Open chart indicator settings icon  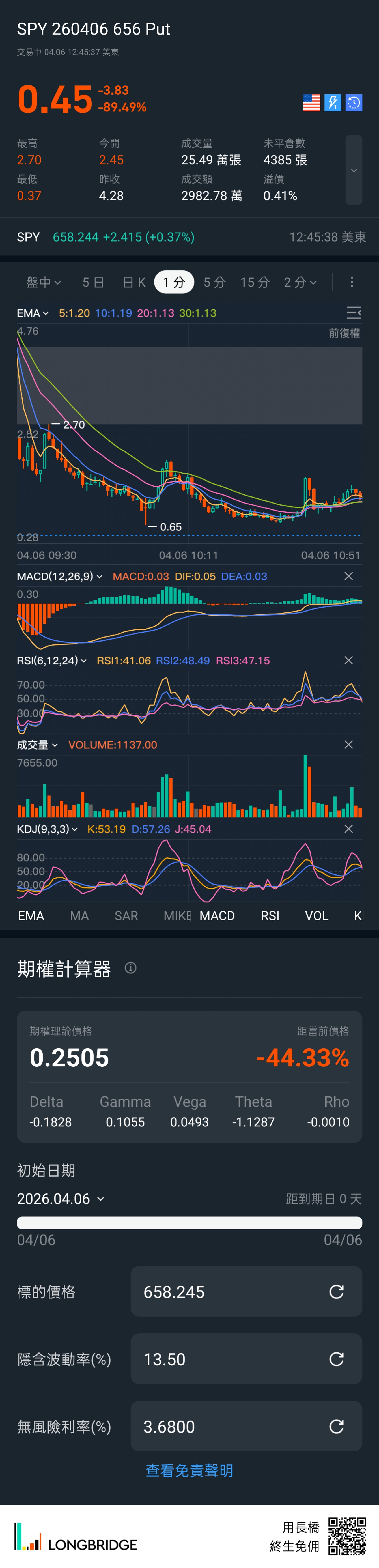coord(353,313)
